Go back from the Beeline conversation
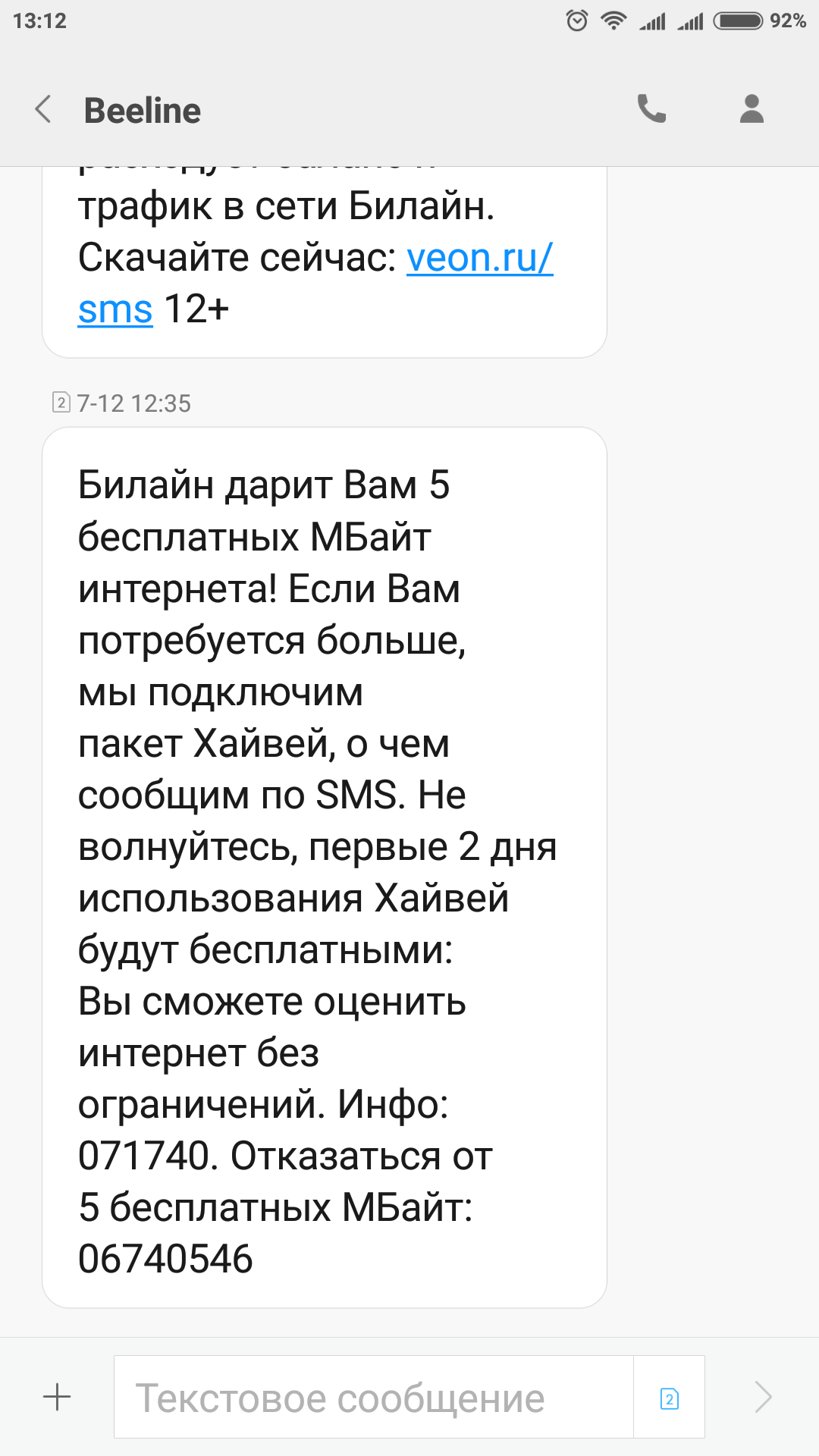The image size is (819, 1456). click(x=44, y=110)
